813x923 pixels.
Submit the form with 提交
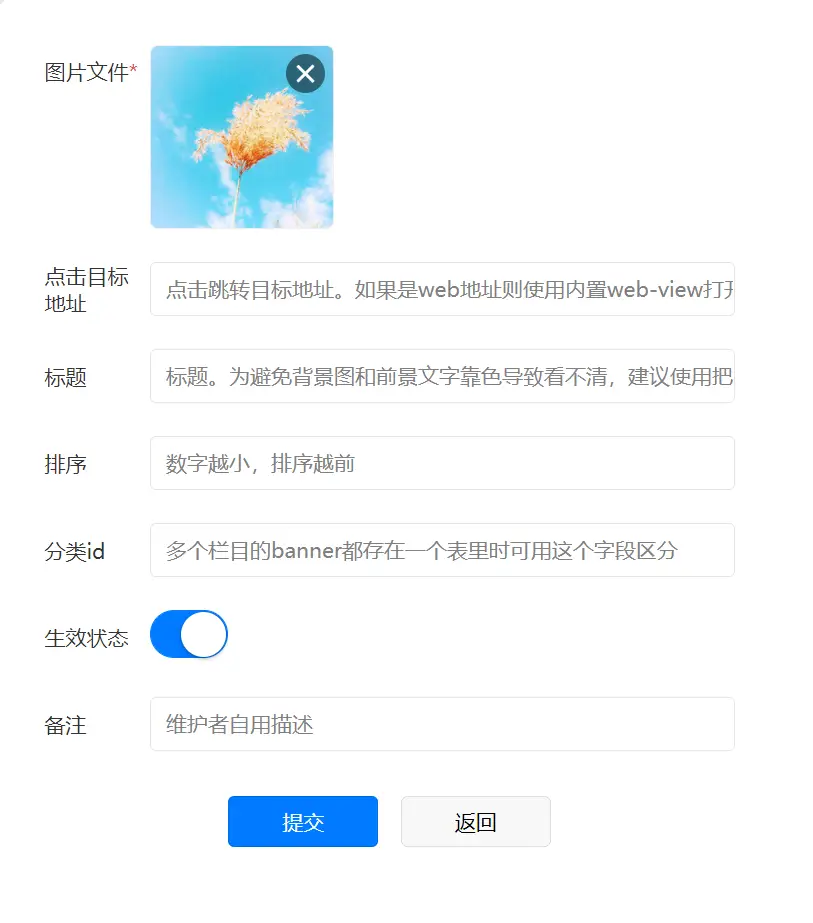click(302, 822)
